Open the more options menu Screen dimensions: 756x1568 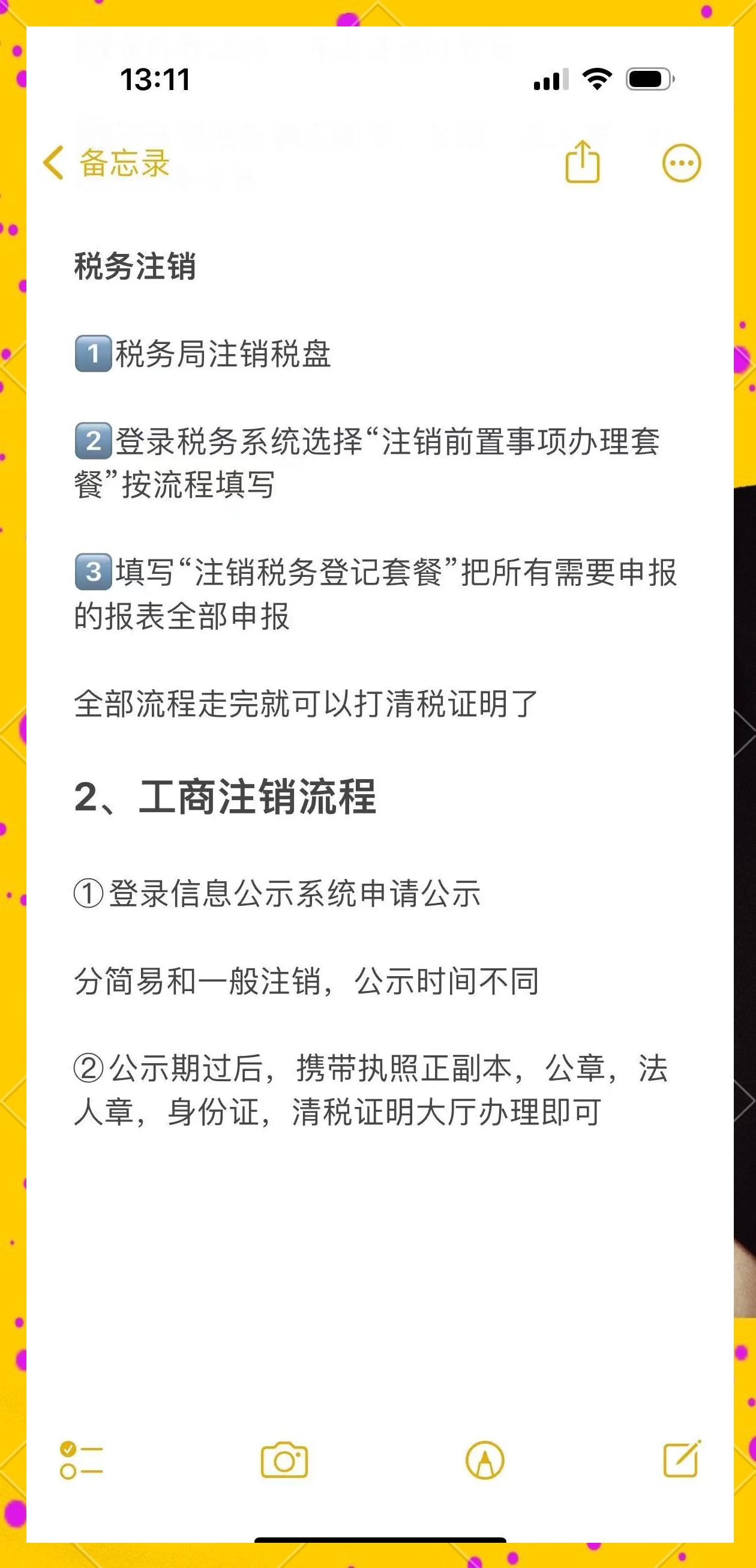(x=681, y=163)
